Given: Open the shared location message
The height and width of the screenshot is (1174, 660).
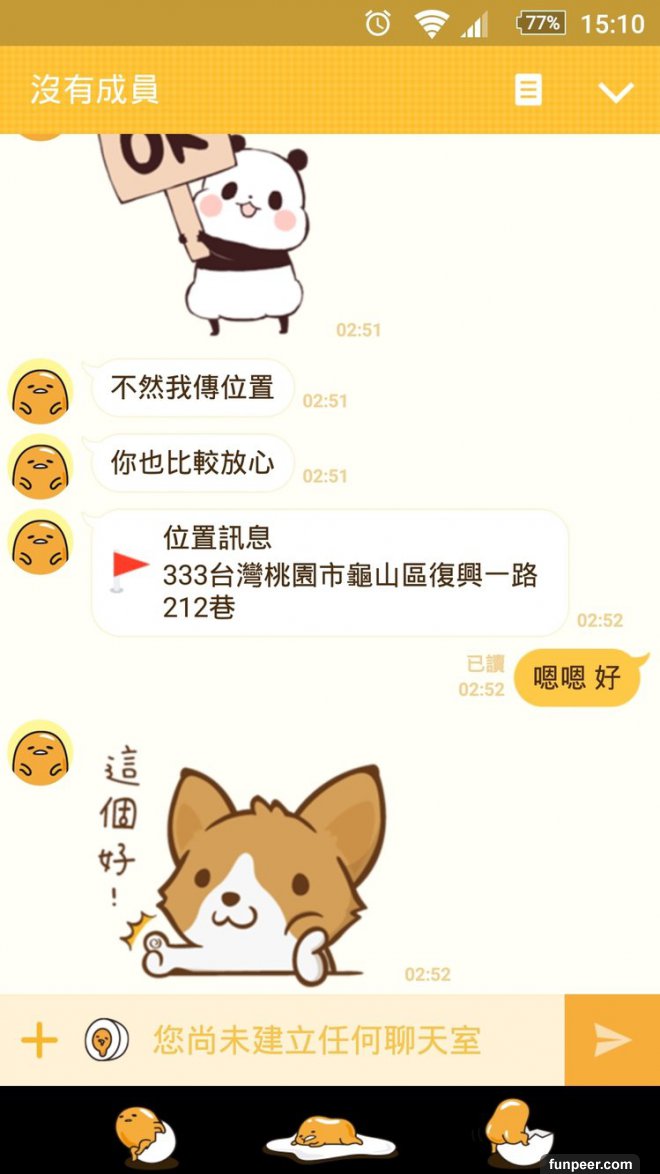Looking at the screenshot, I should 330,573.
